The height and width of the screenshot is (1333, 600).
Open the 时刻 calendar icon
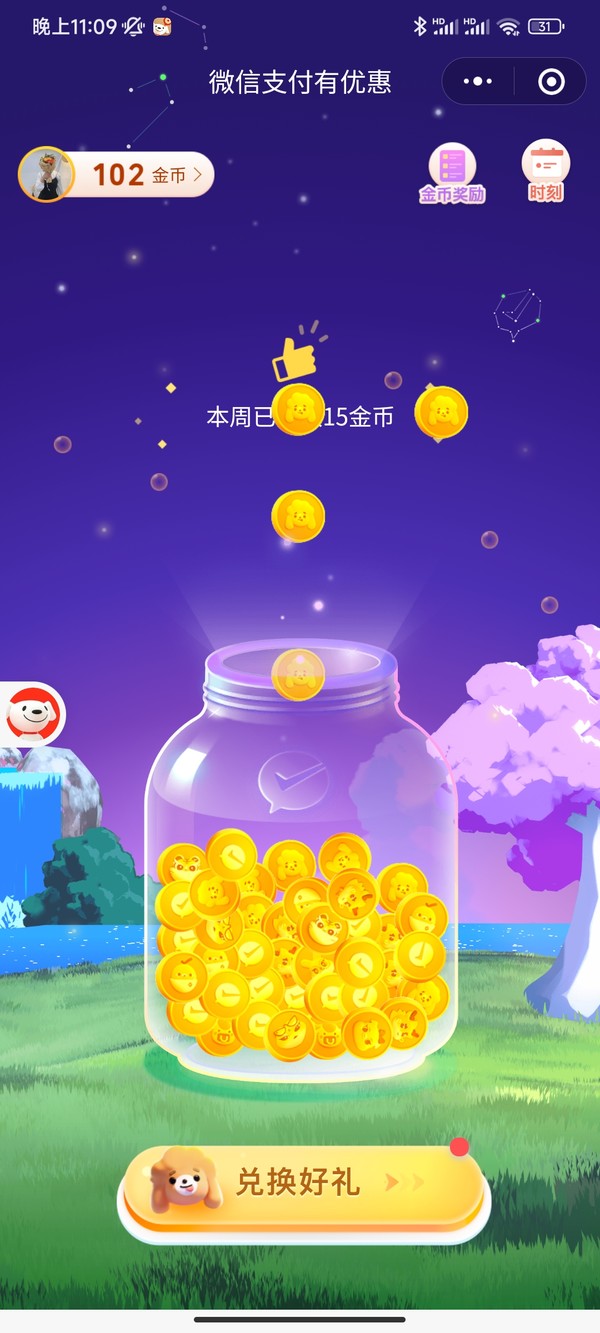point(545,171)
